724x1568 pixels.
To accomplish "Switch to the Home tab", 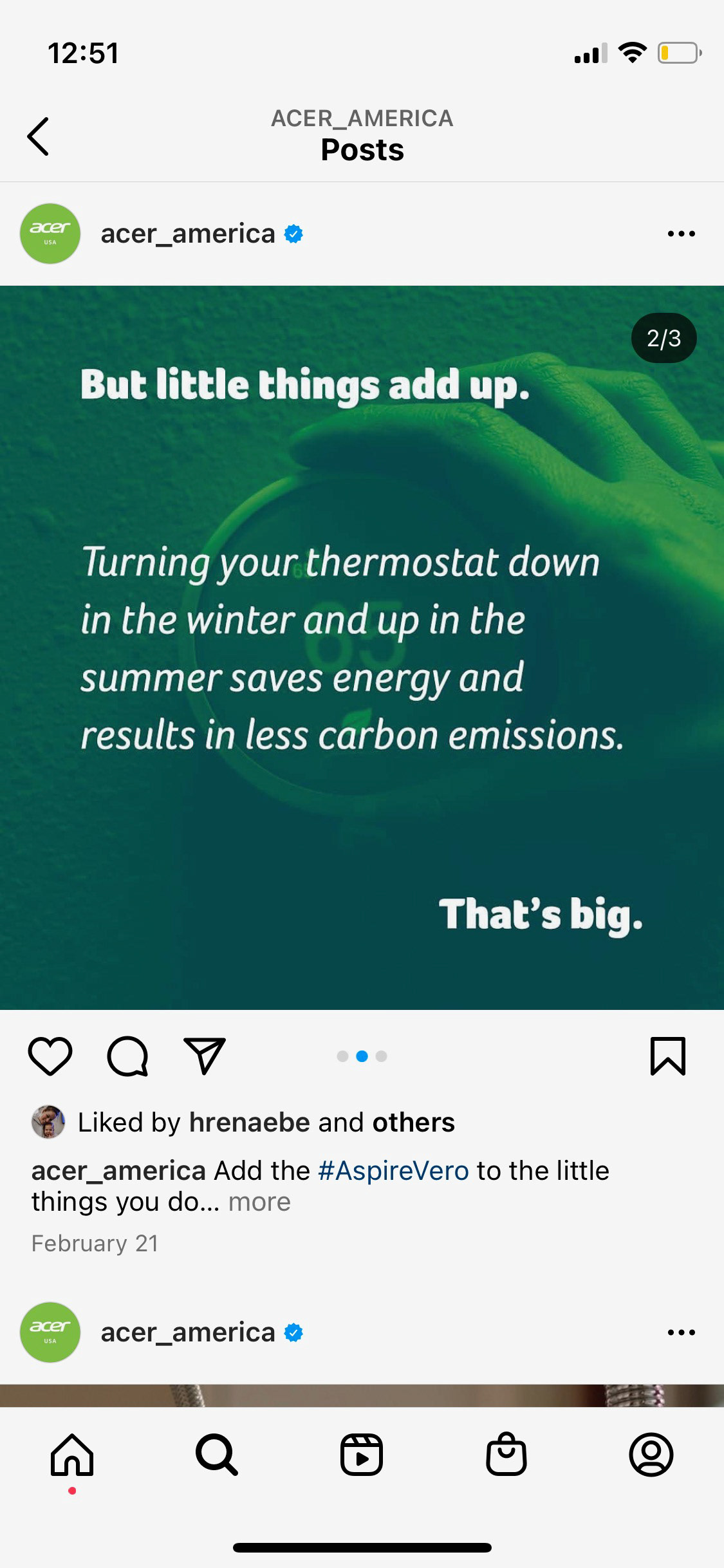I will (72, 1455).
